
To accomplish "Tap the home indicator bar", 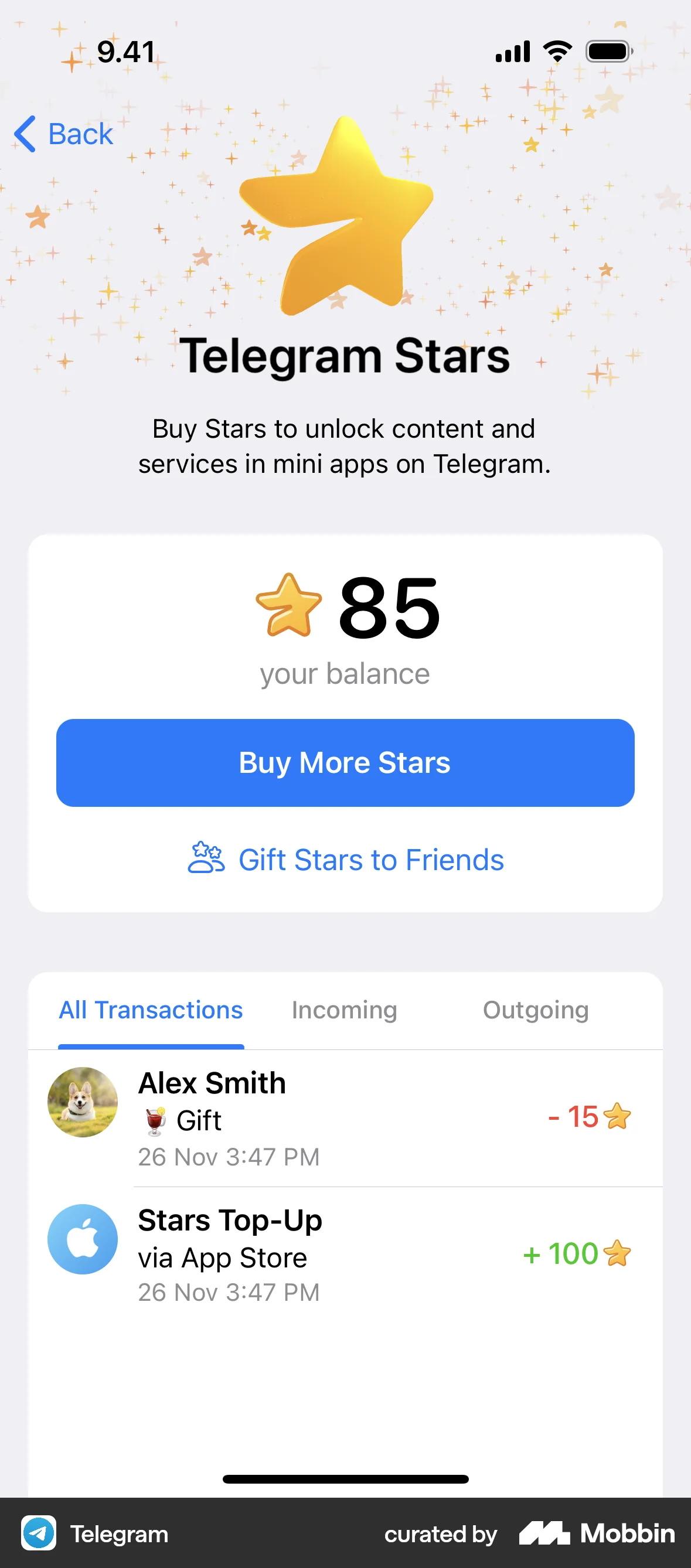I will pos(345,1479).
